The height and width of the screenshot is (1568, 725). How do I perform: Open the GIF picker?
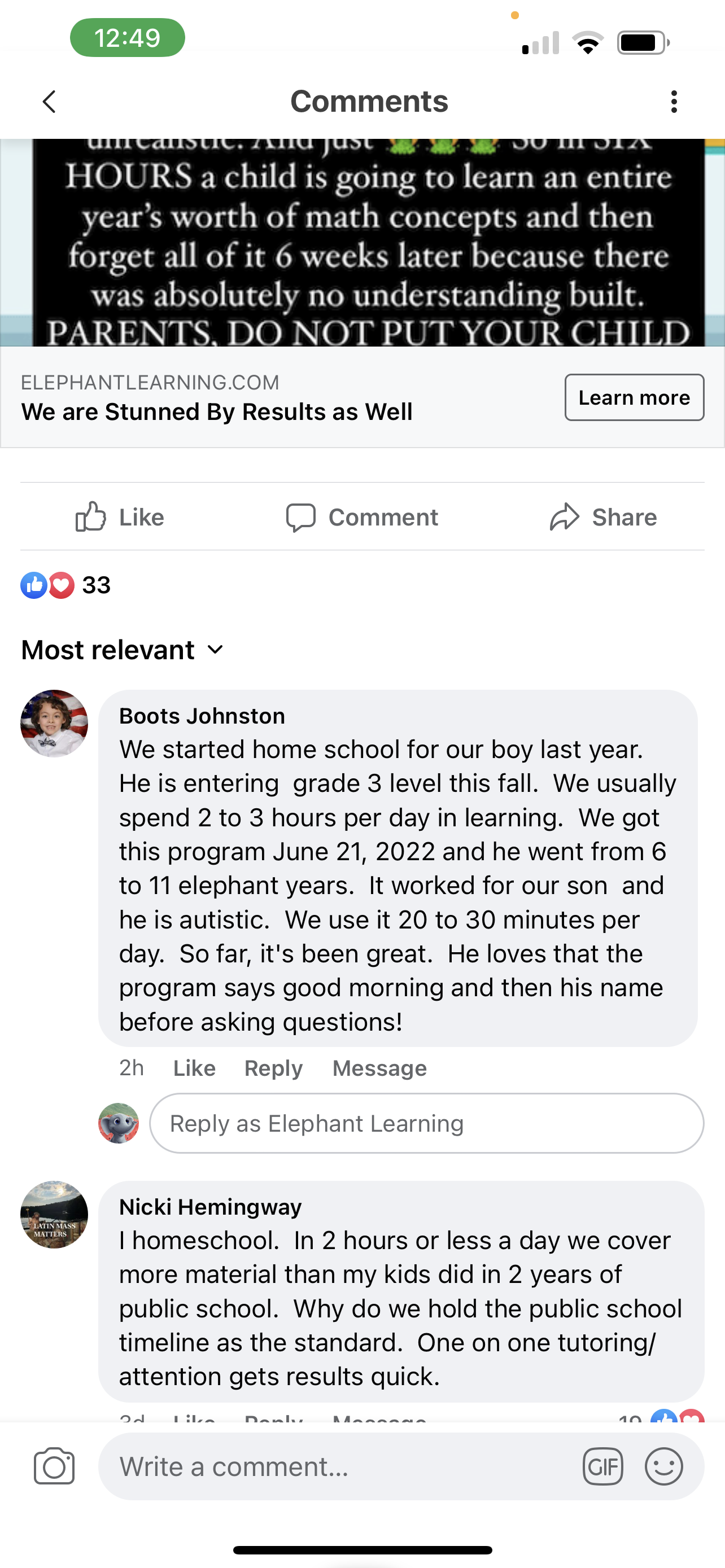(x=602, y=1466)
